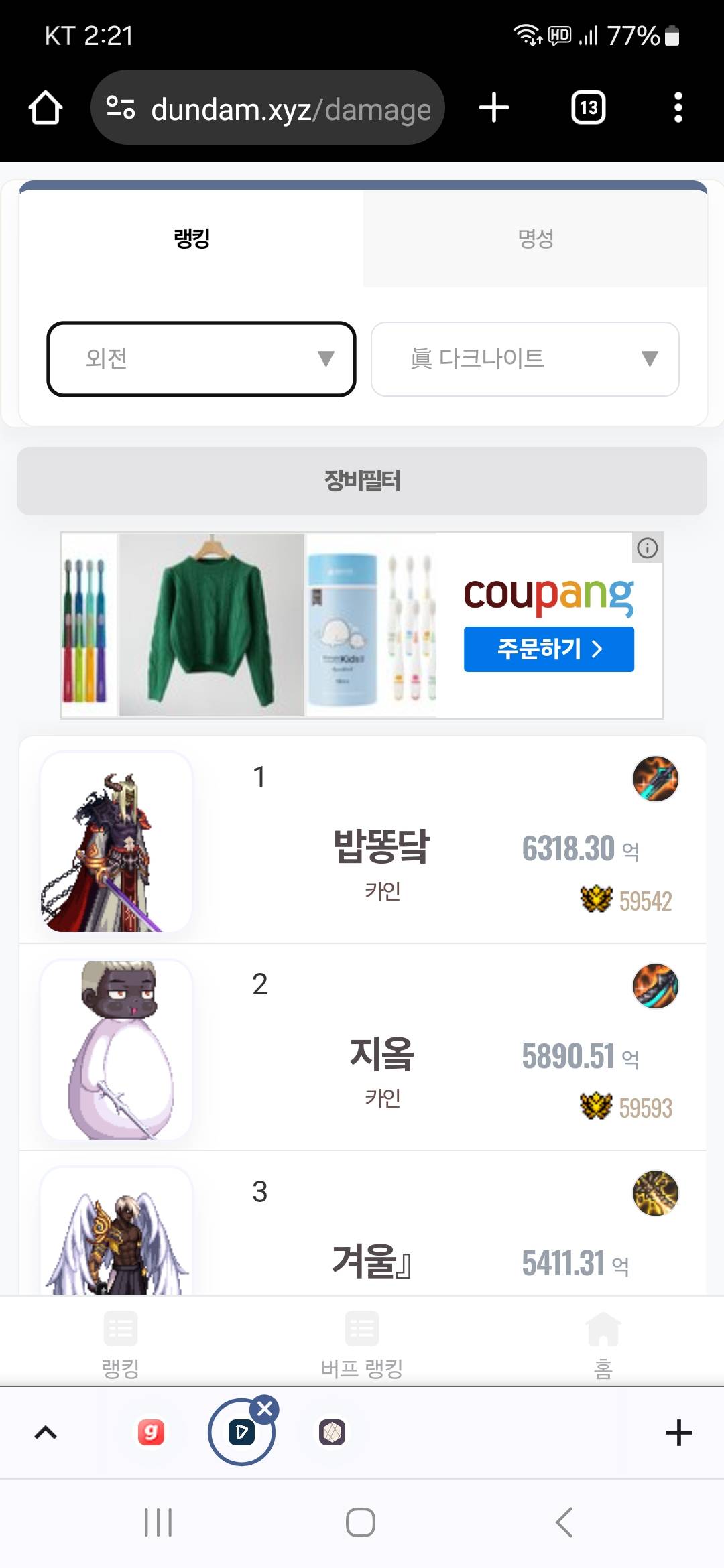Select the 랭킹 tab
Screen dimensions: 724x1568
[x=192, y=239]
